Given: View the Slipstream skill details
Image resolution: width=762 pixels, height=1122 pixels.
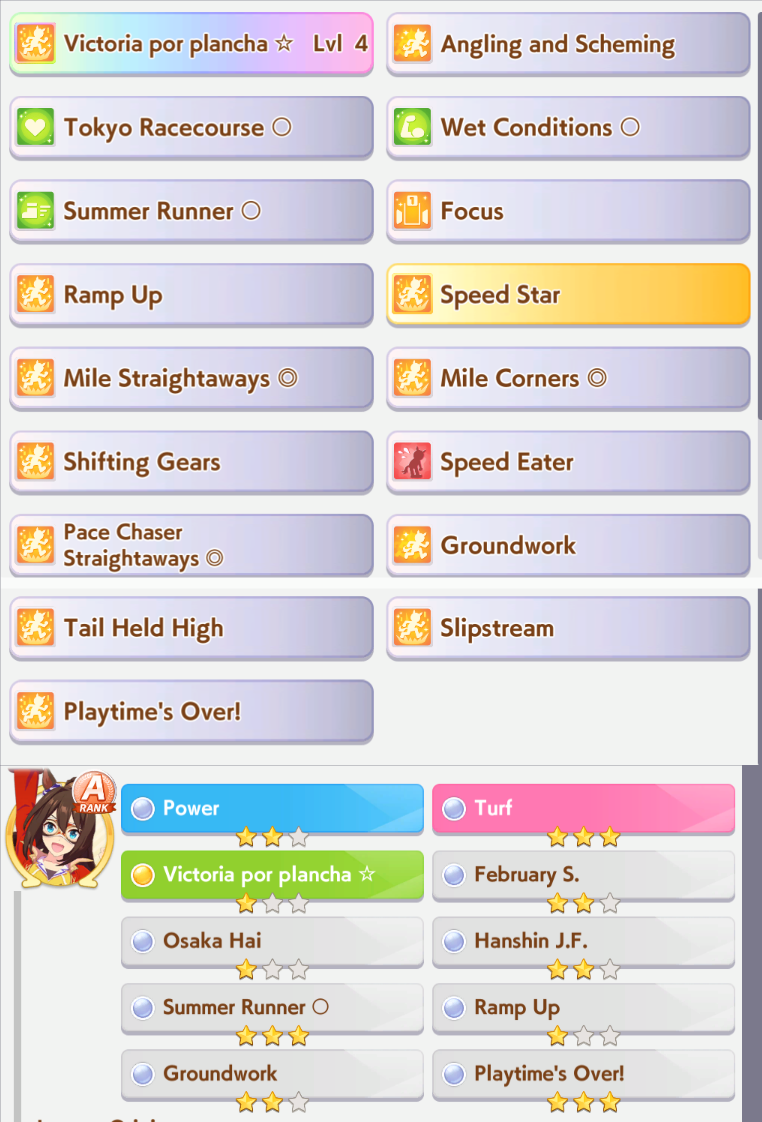Looking at the screenshot, I should point(568,629).
